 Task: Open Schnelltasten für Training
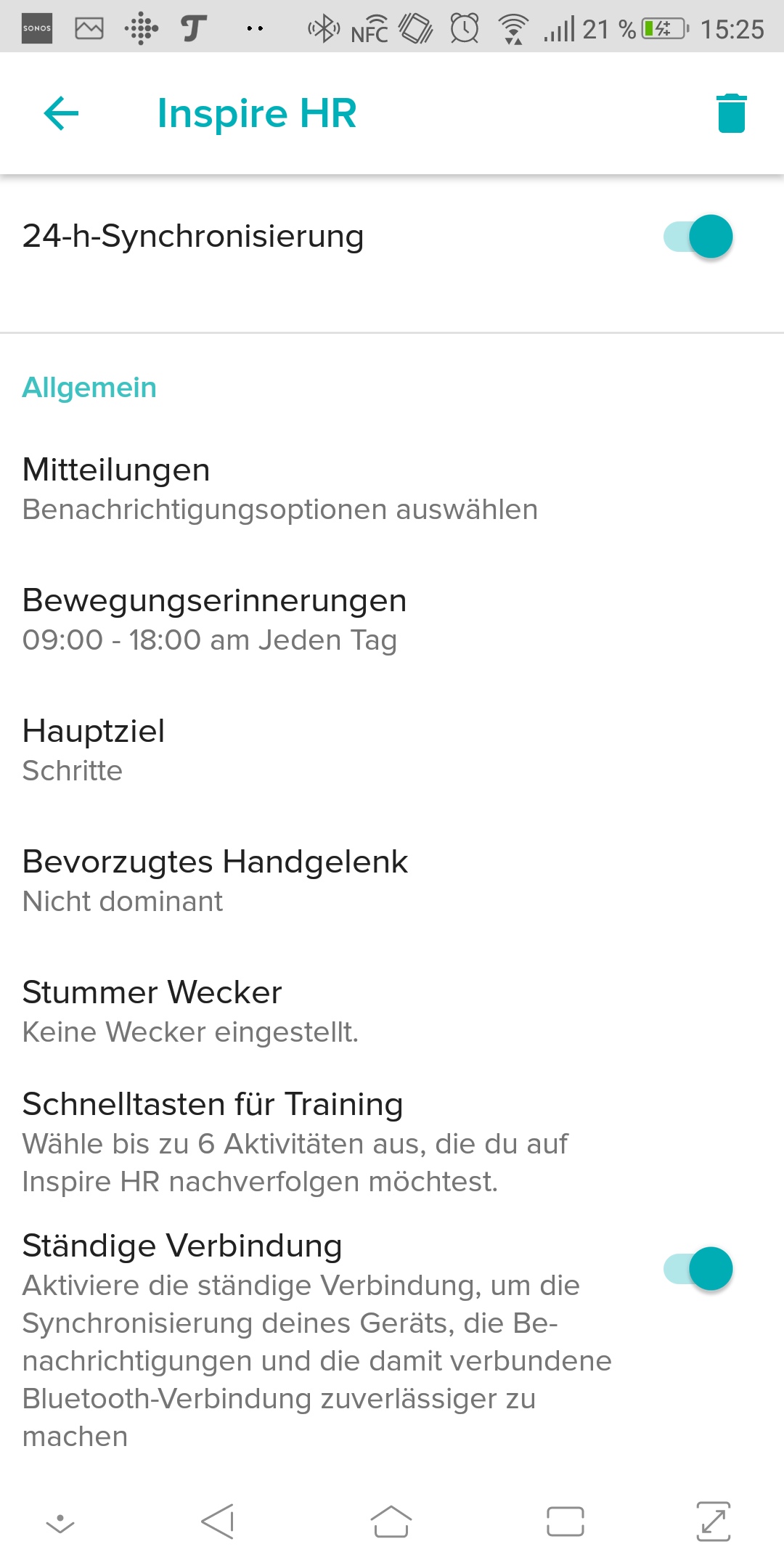[x=294, y=1142]
